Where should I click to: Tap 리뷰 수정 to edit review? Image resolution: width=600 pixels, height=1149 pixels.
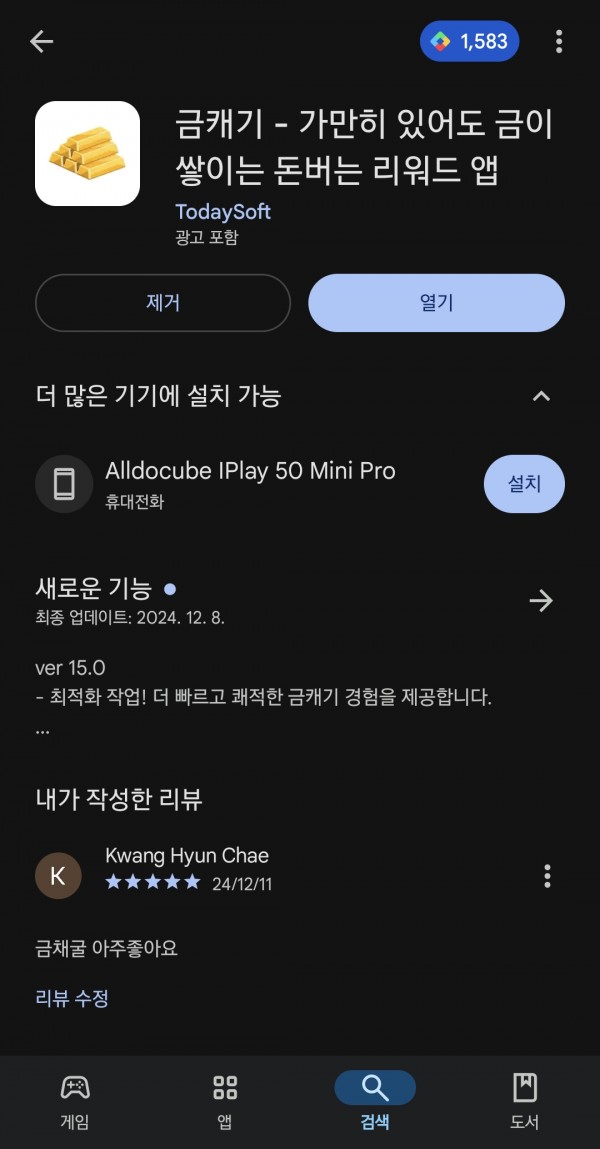coord(72,997)
